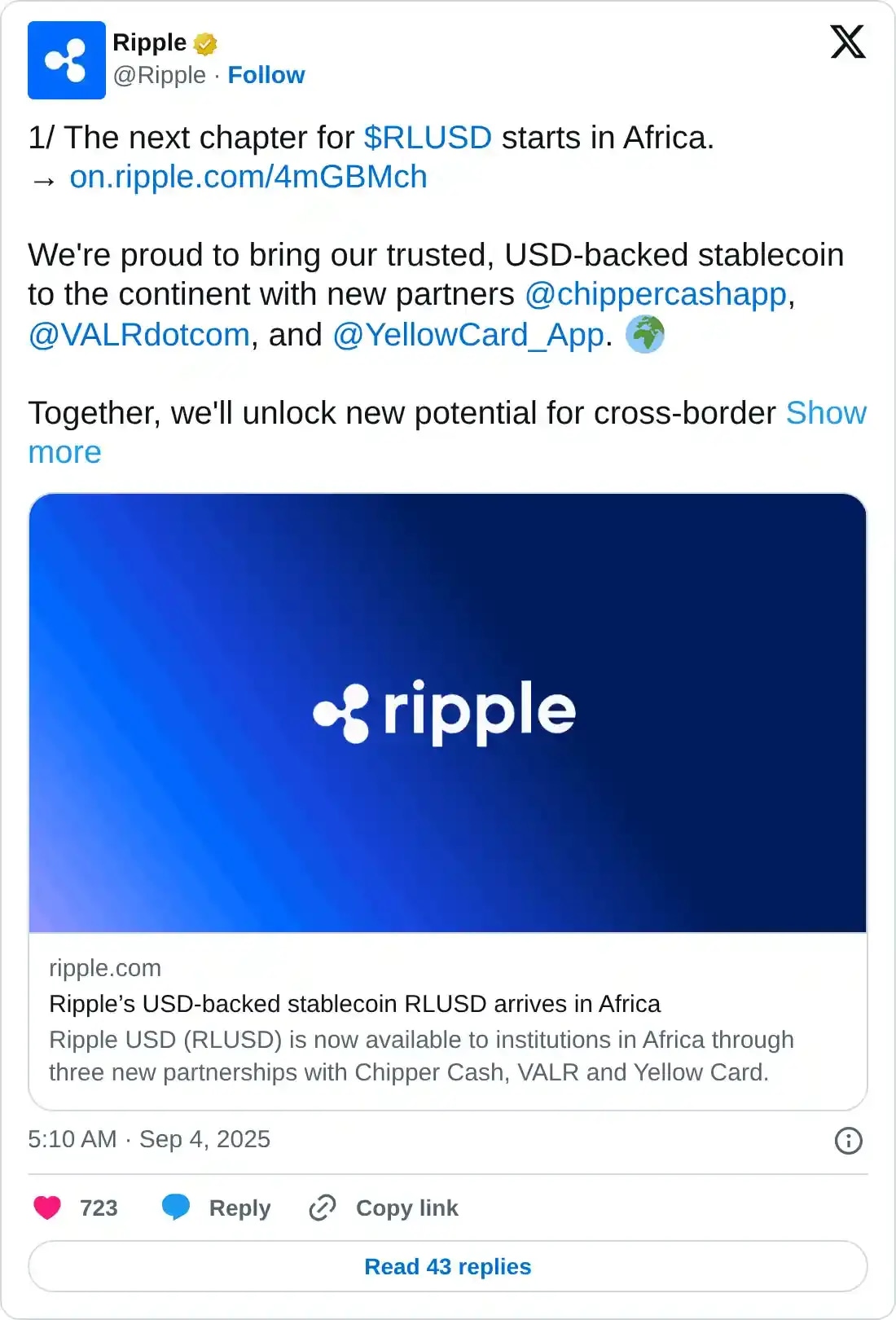This screenshot has width=896, height=1320.
Task: Reply to Ripple's tweet
Action: click(217, 1208)
